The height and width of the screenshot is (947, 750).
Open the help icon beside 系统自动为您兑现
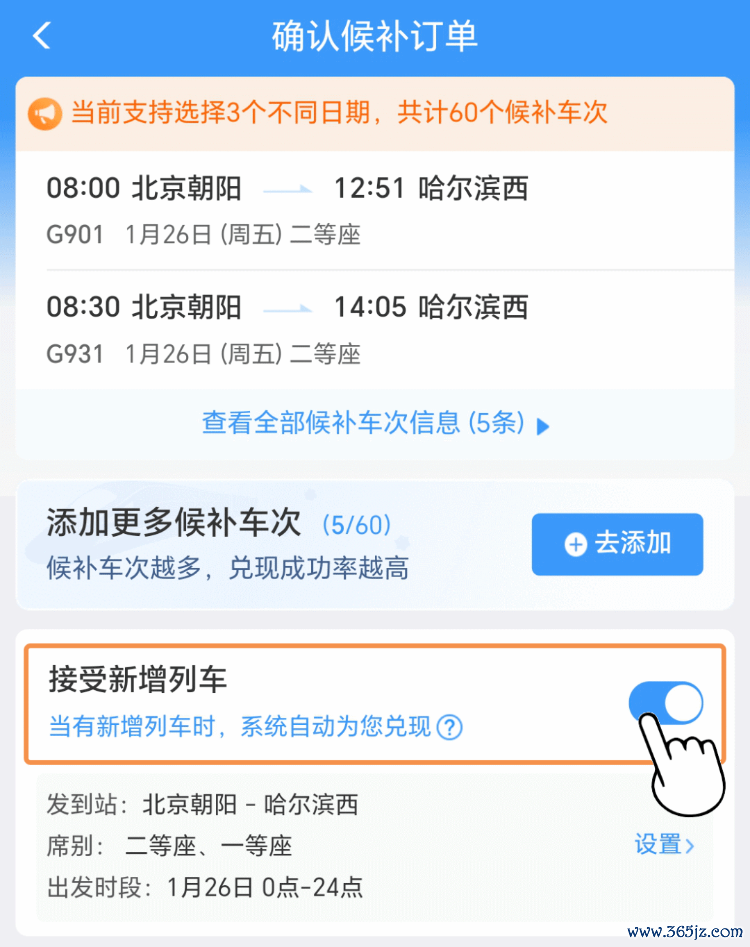click(451, 727)
